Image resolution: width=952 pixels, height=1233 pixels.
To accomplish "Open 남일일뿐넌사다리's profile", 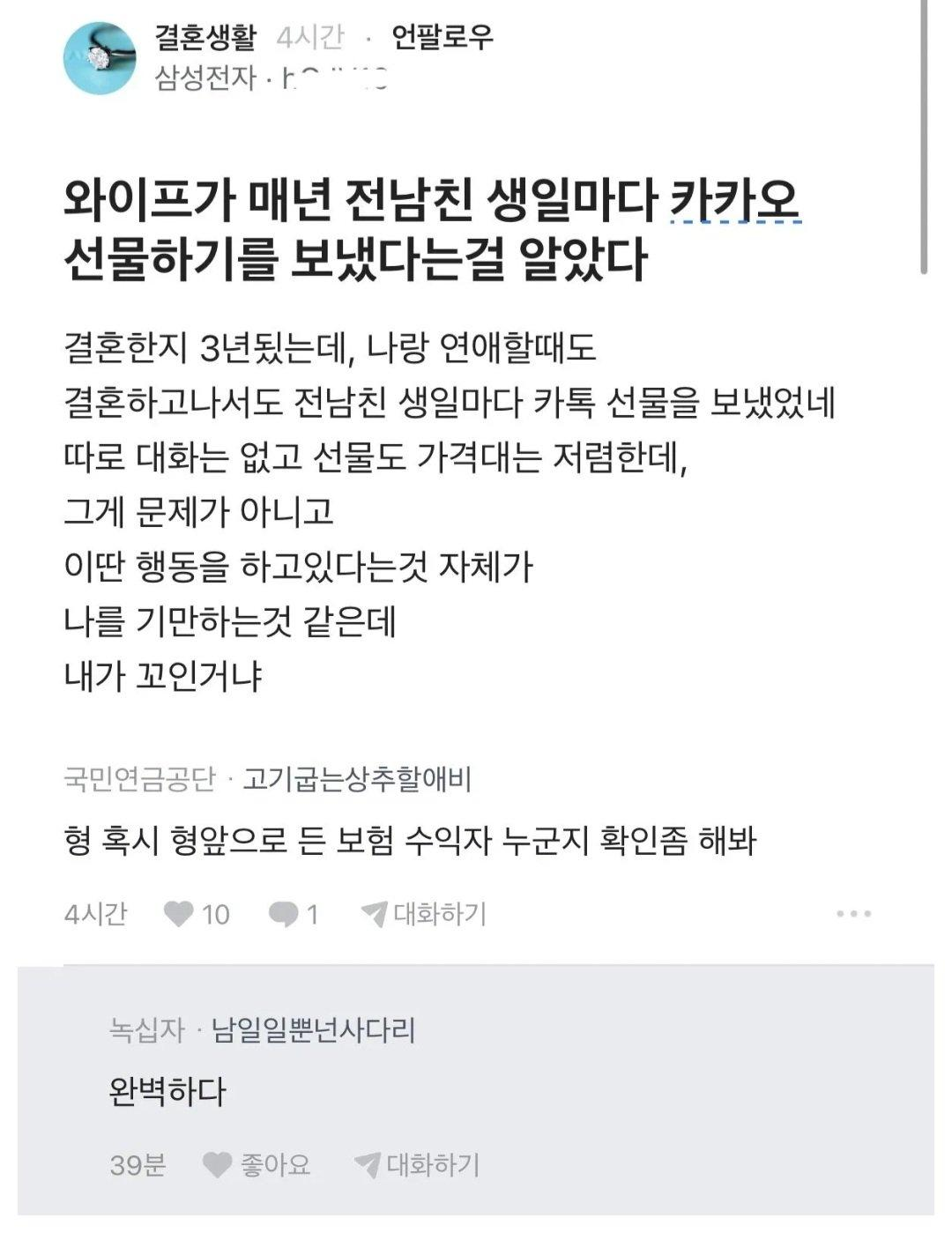I will click(x=313, y=1029).
